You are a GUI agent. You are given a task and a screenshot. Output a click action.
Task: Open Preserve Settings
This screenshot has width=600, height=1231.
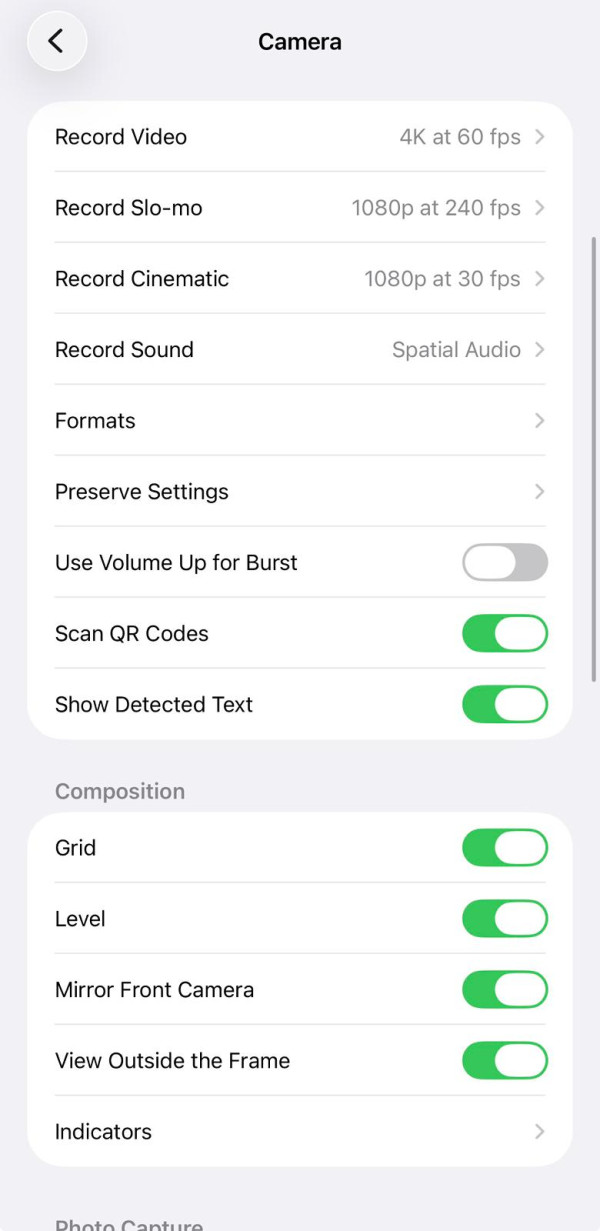(x=300, y=492)
